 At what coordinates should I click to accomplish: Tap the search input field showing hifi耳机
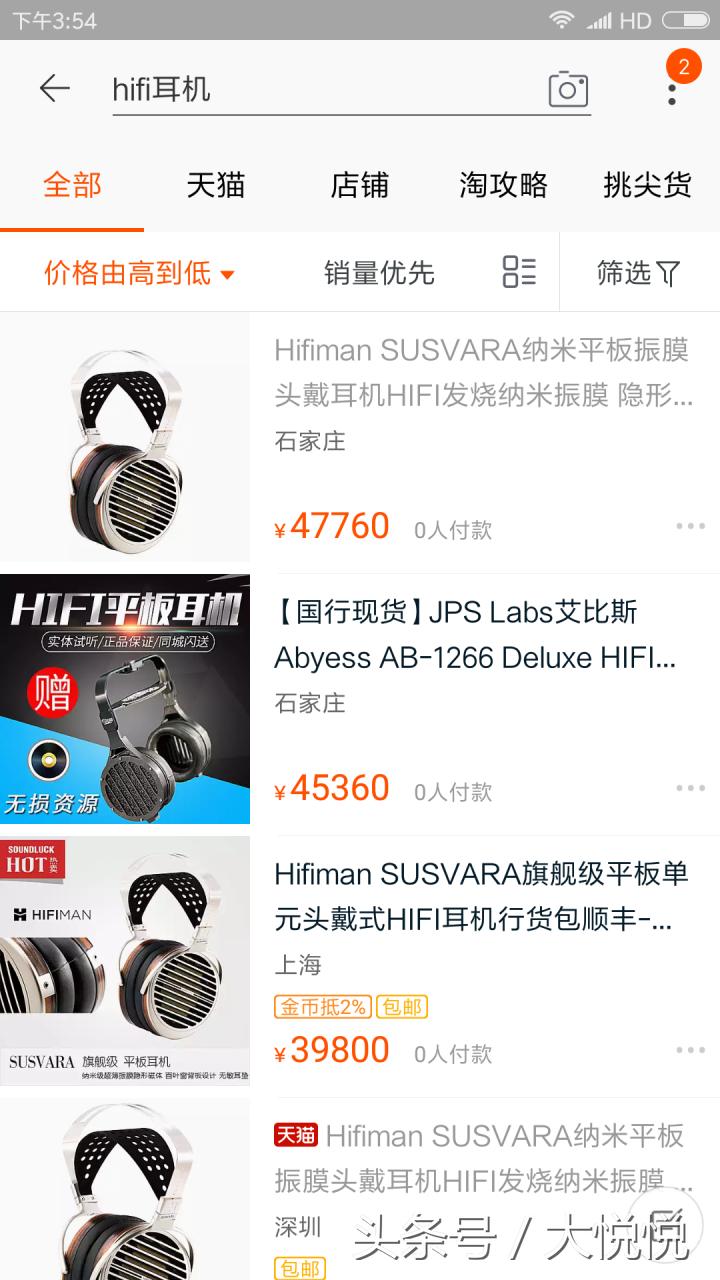click(300, 89)
